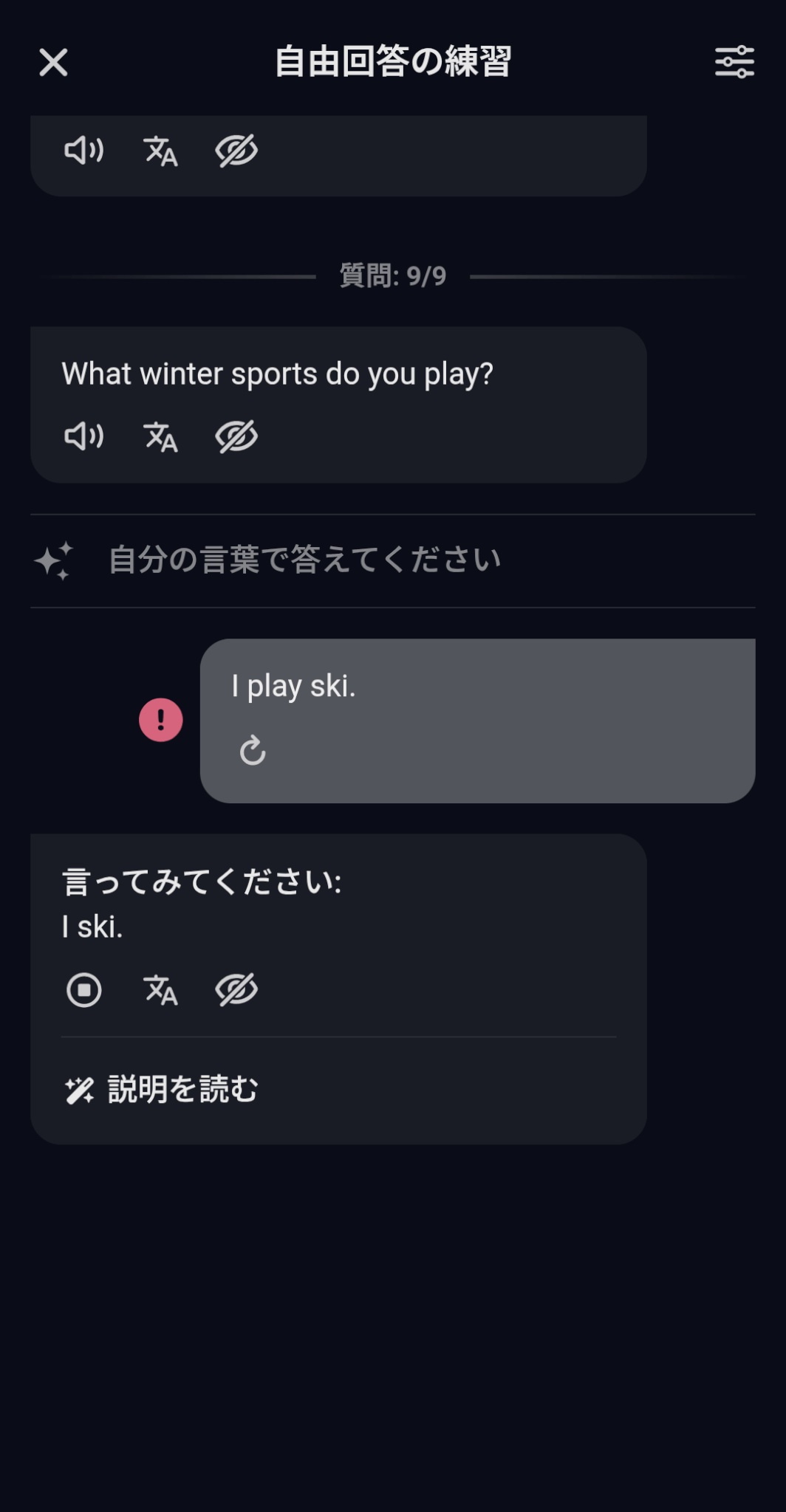786x1512 pixels.
Task: Translate the suggested answer 'I ski.'
Action: 160,990
